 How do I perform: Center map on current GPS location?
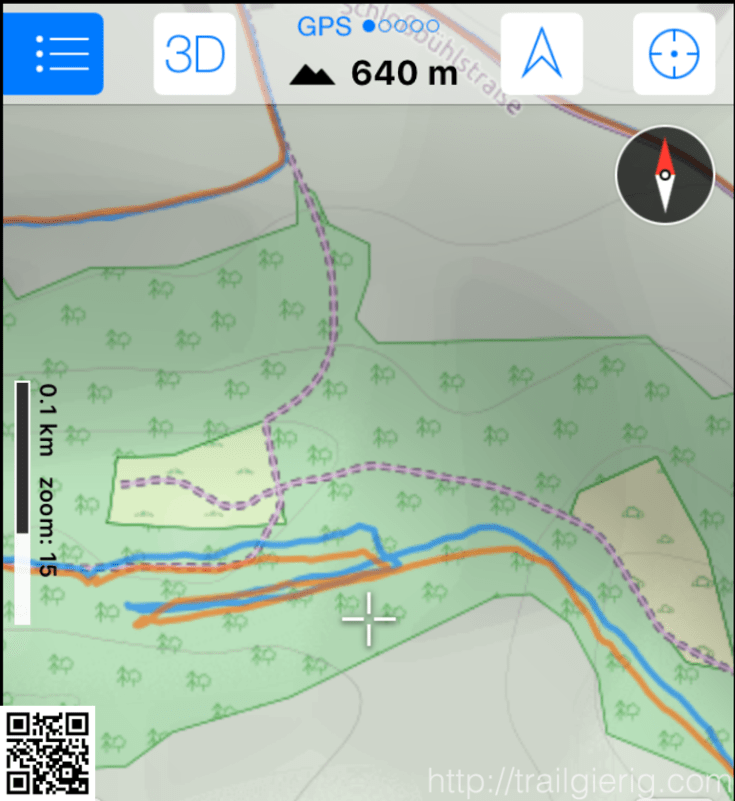click(674, 54)
